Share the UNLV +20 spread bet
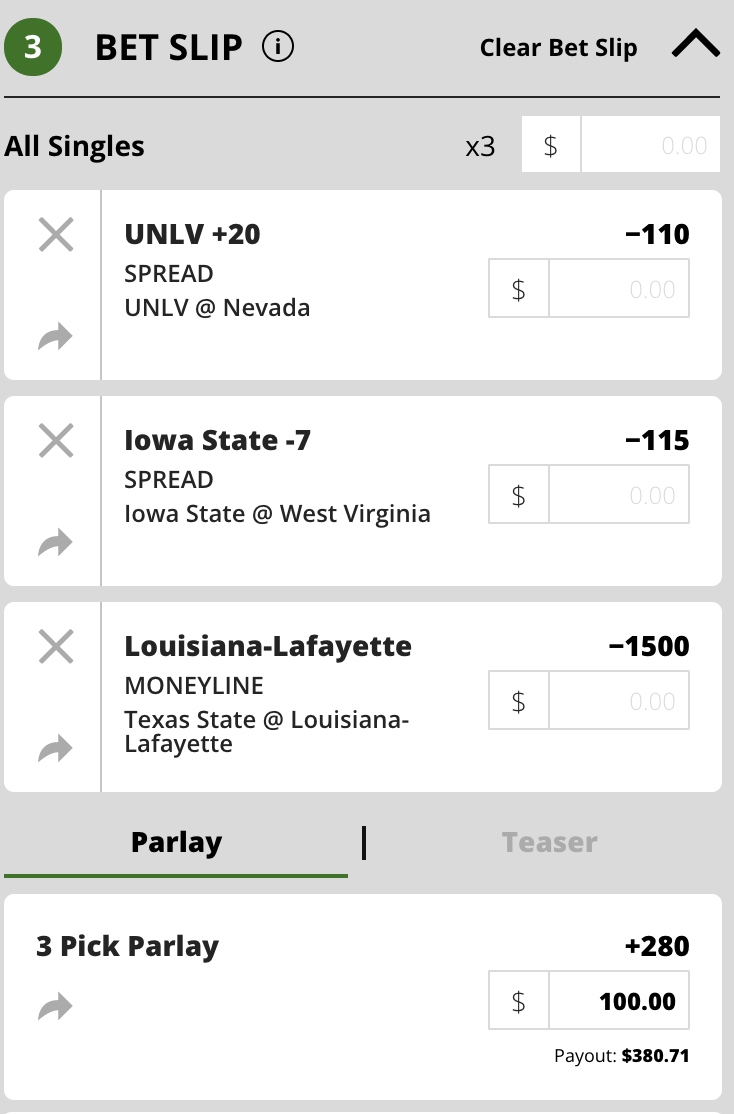 (x=56, y=338)
